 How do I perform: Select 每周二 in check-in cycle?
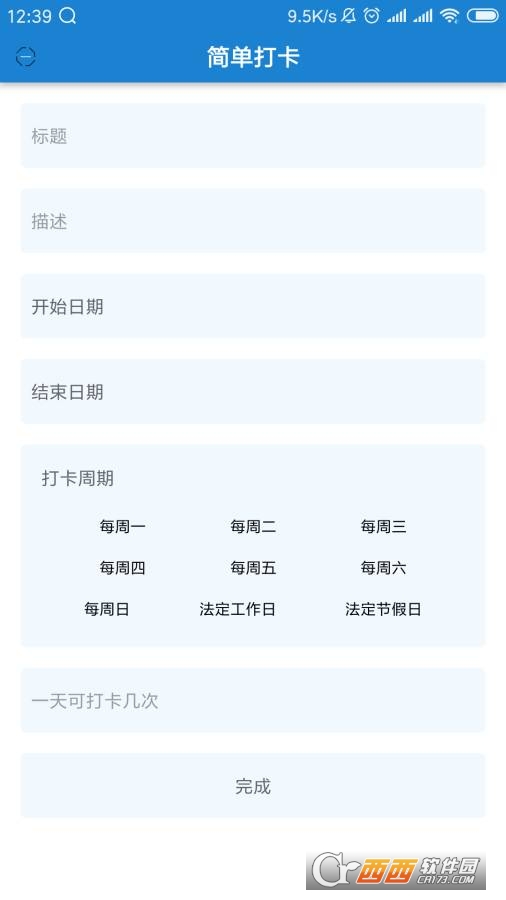[x=253, y=526]
